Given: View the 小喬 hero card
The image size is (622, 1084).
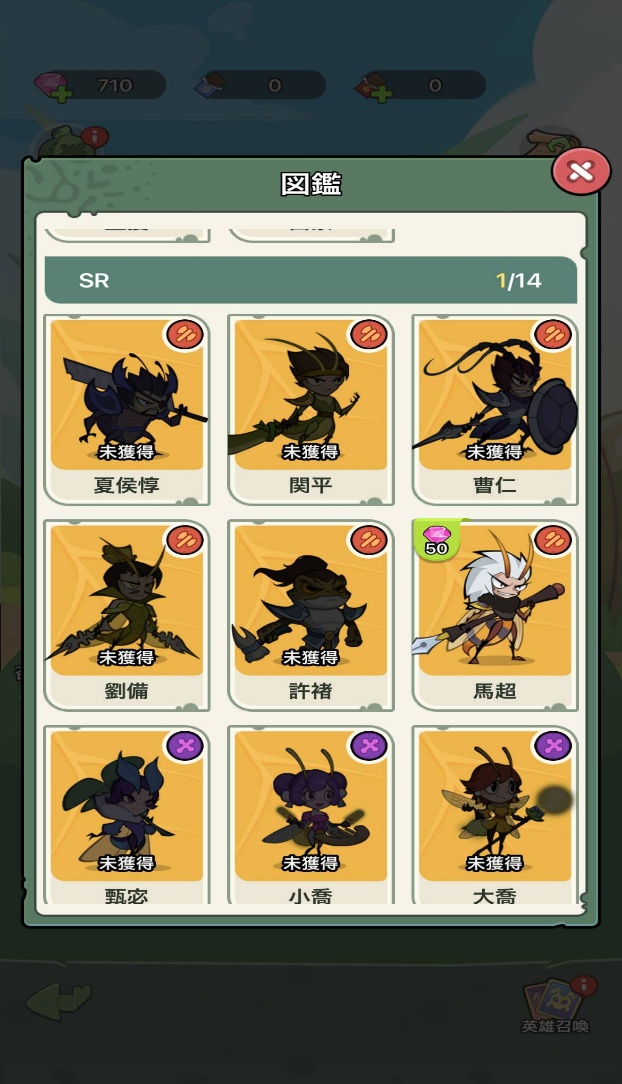Looking at the screenshot, I should tap(311, 815).
